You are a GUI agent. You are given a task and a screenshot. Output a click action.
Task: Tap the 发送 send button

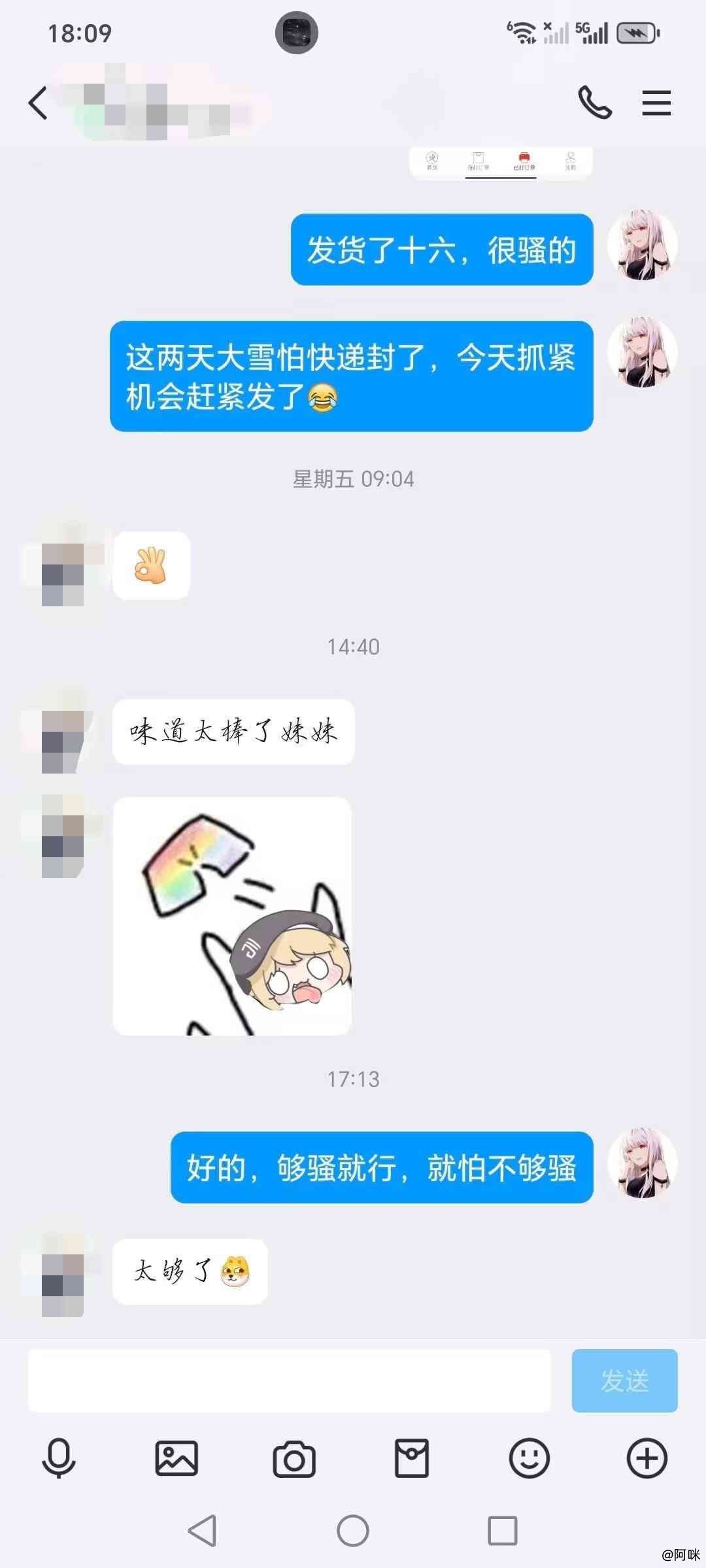(624, 1380)
